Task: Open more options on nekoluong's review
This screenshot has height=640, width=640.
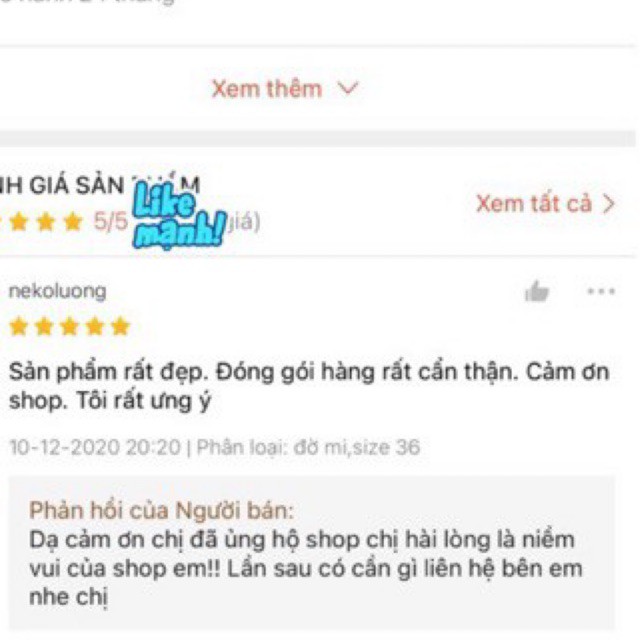Action: (x=601, y=291)
